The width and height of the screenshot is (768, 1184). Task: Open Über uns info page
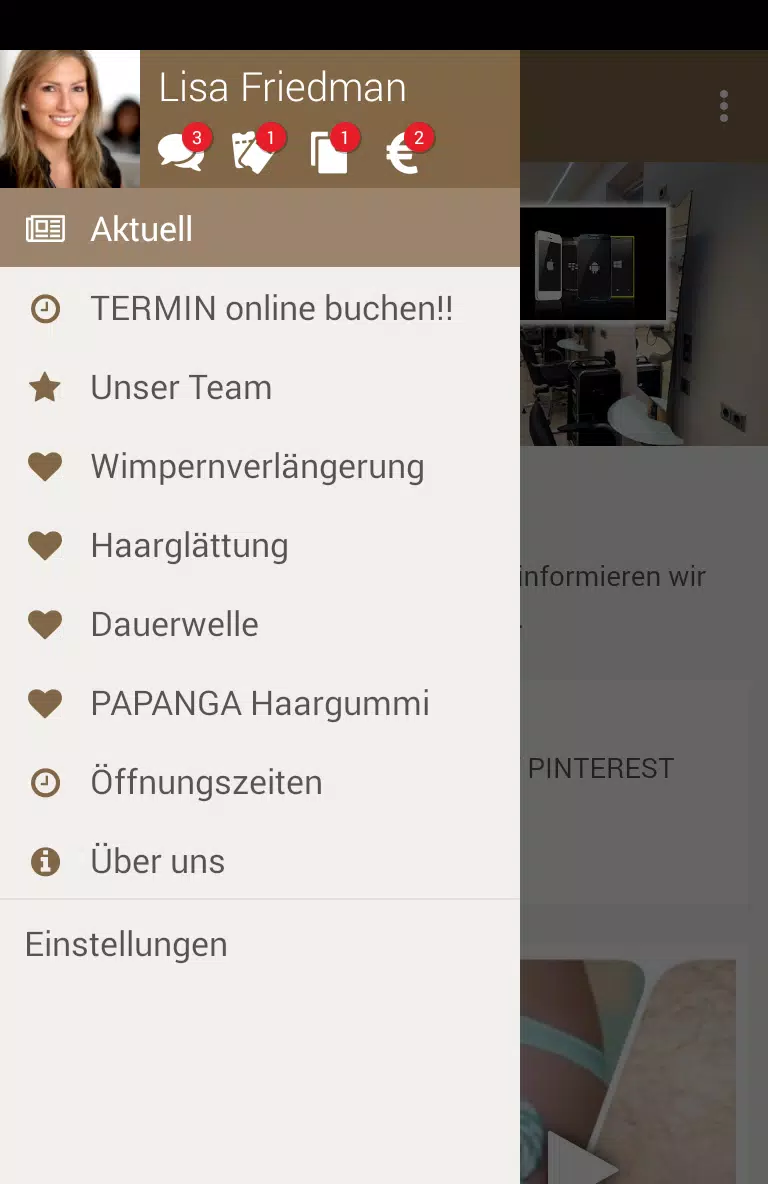coord(157,862)
